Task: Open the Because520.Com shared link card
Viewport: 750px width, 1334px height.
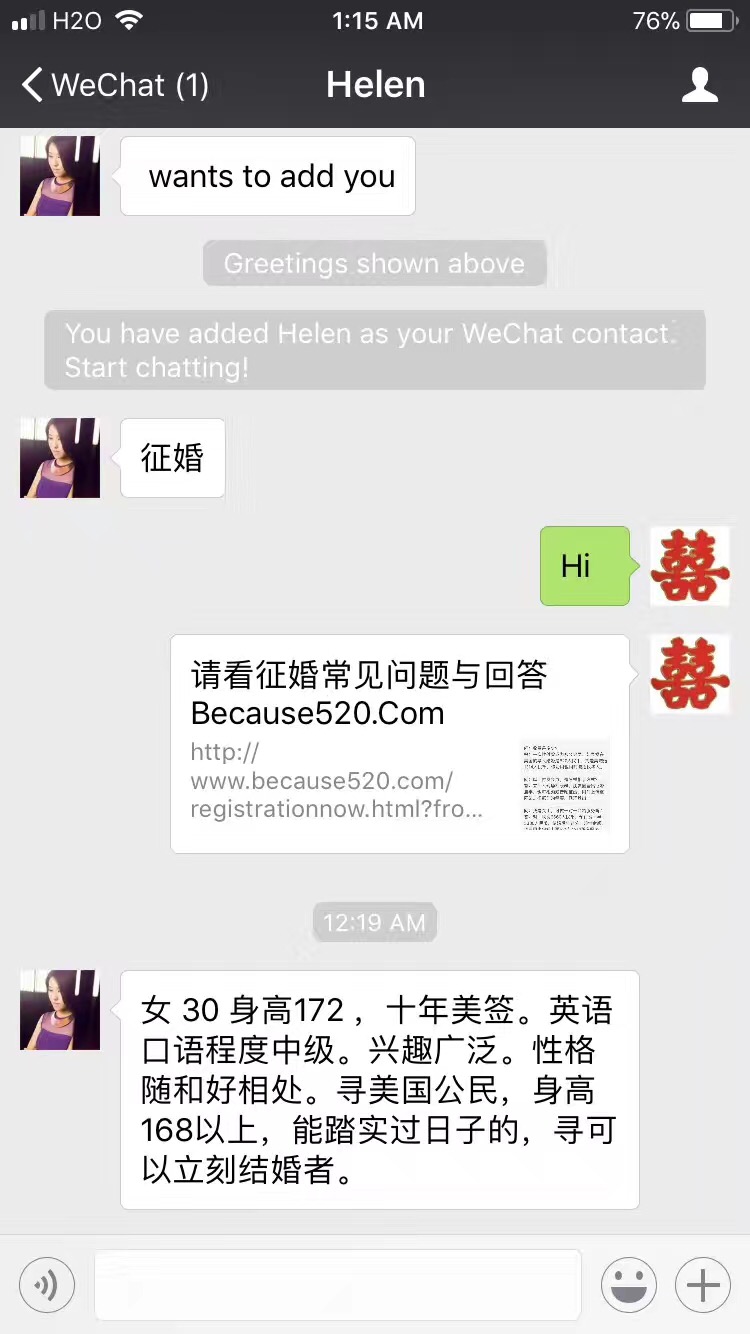Action: (x=399, y=744)
